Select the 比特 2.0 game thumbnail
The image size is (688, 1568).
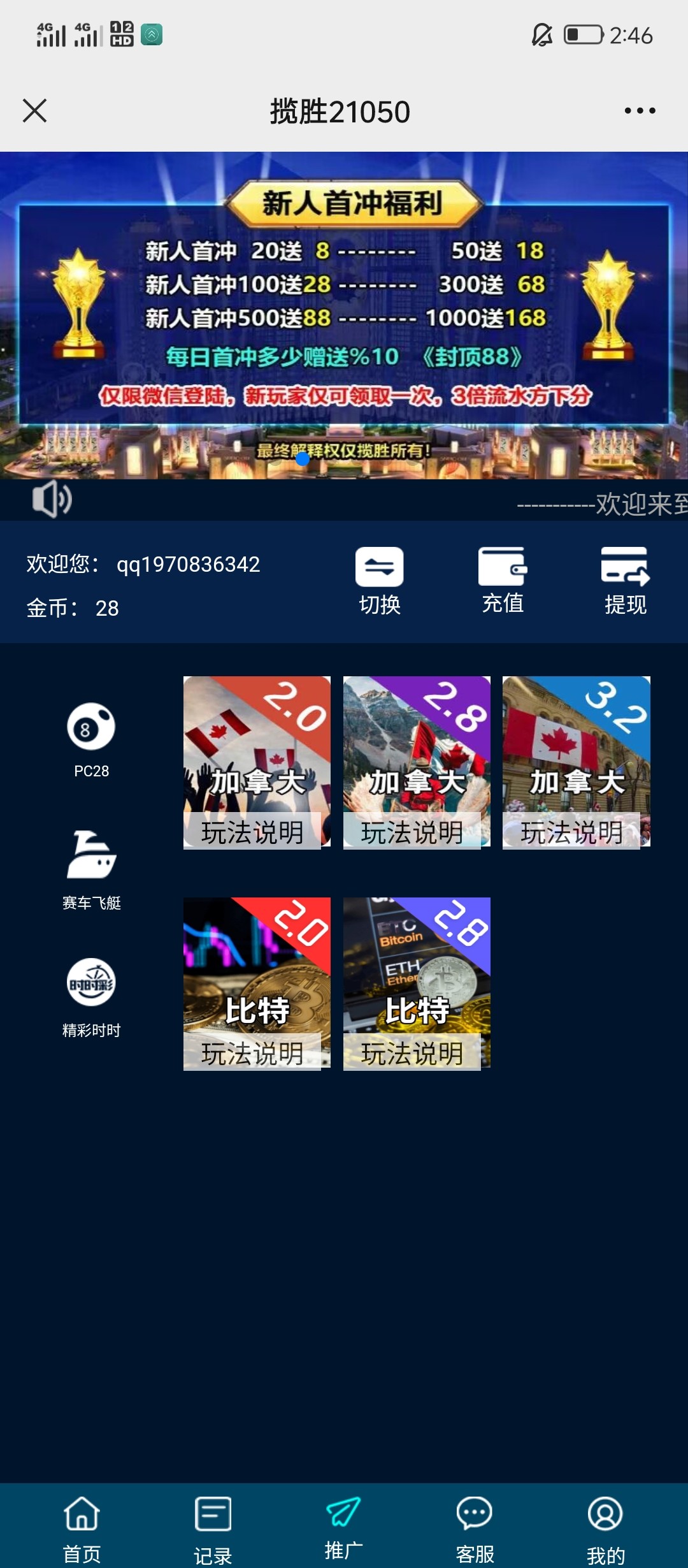click(257, 982)
